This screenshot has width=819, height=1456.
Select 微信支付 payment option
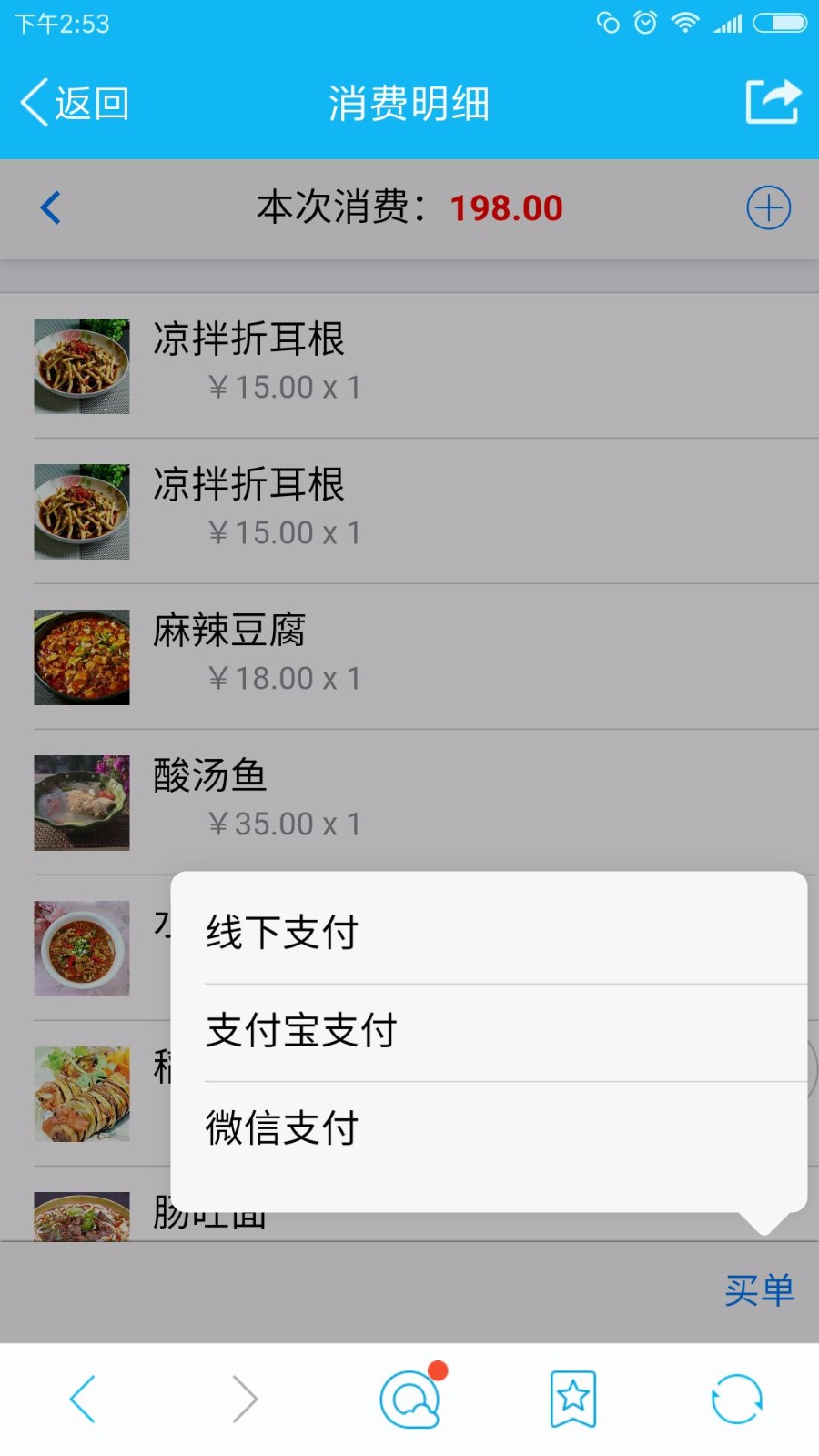click(x=282, y=1127)
